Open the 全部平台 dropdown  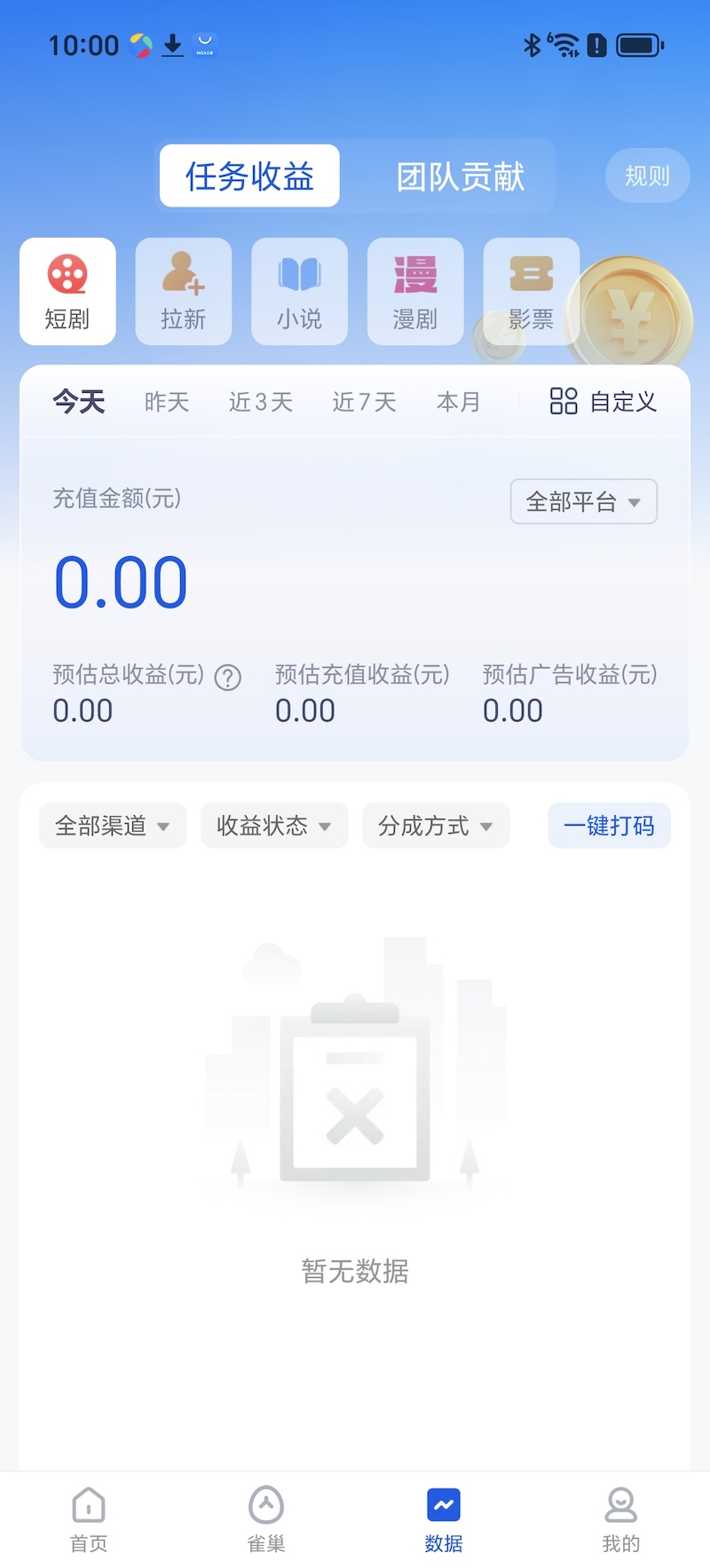(x=582, y=501)
